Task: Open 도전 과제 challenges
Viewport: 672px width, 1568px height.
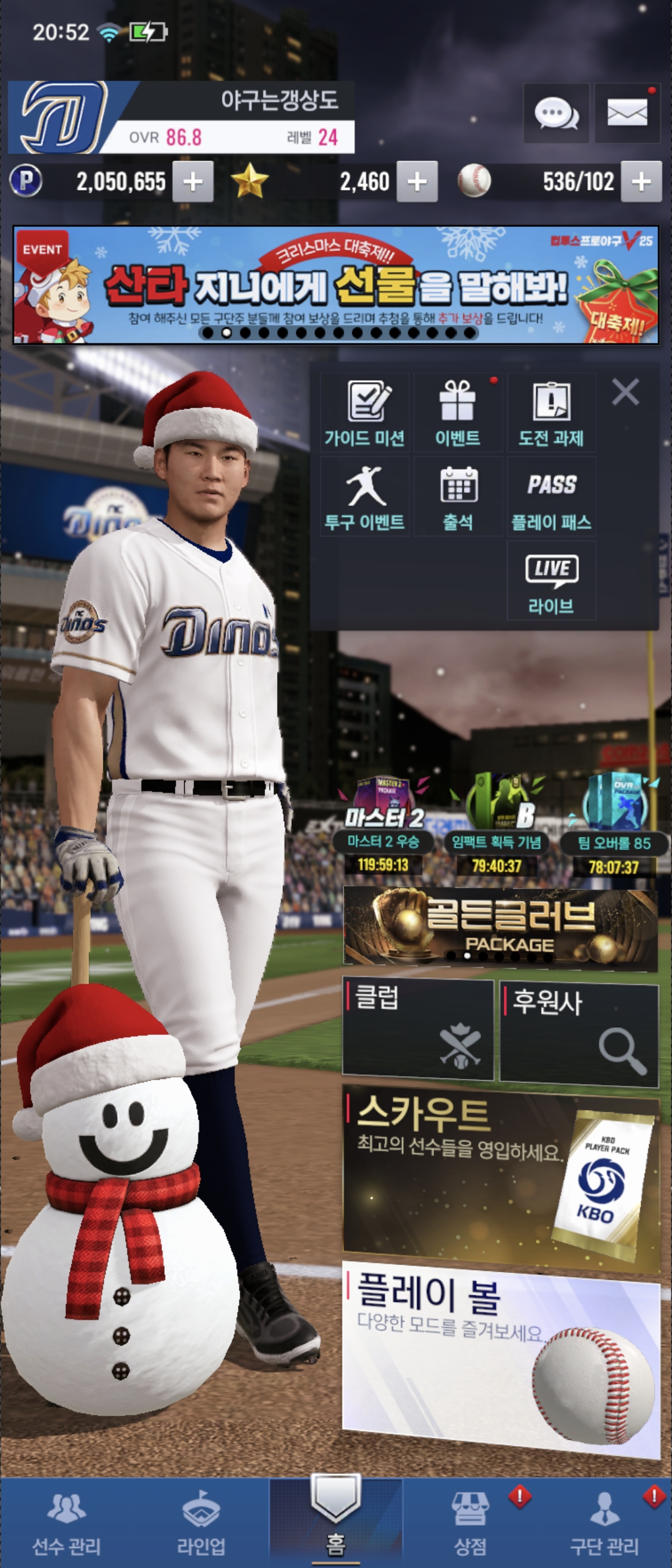Action: (551, 413)
